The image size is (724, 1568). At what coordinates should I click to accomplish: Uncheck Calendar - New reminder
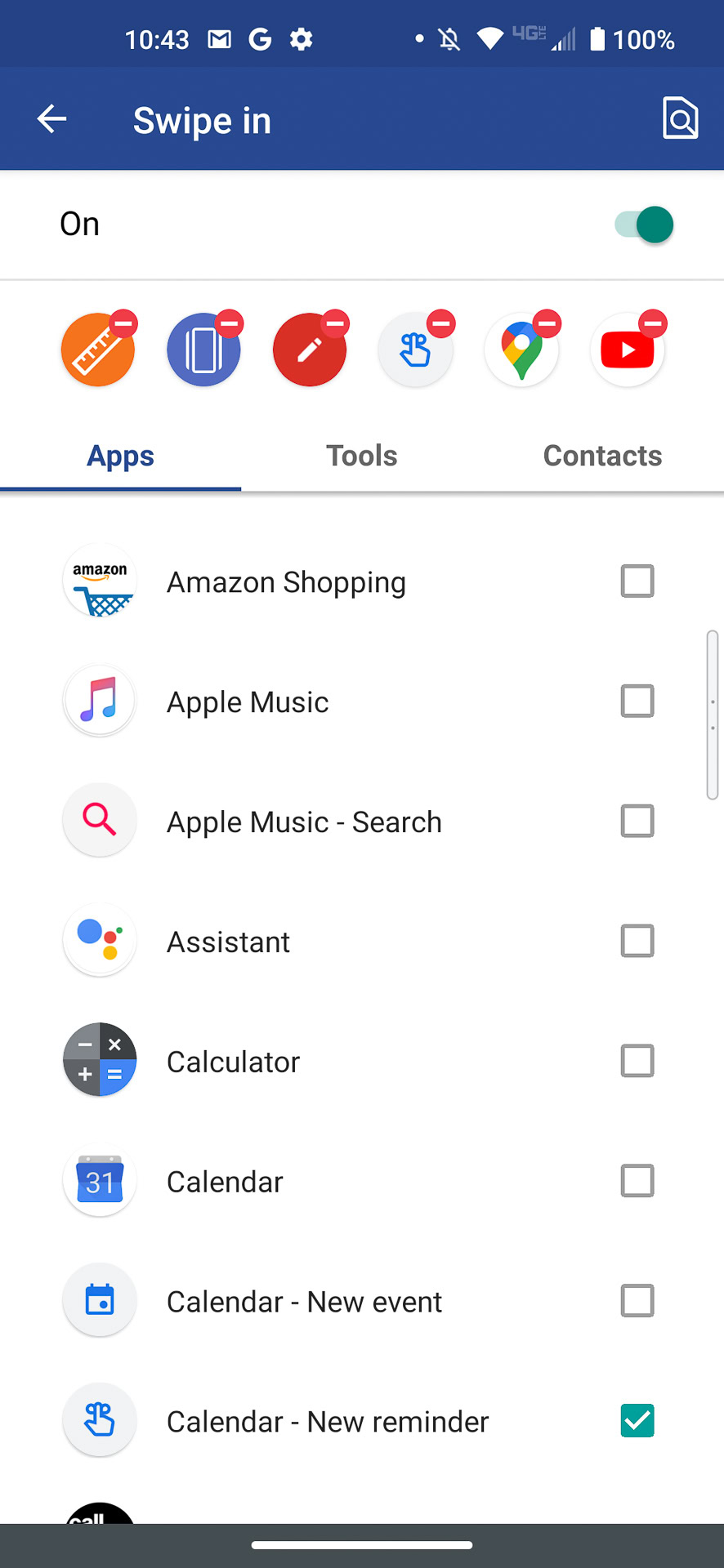tap(637, 1421)
